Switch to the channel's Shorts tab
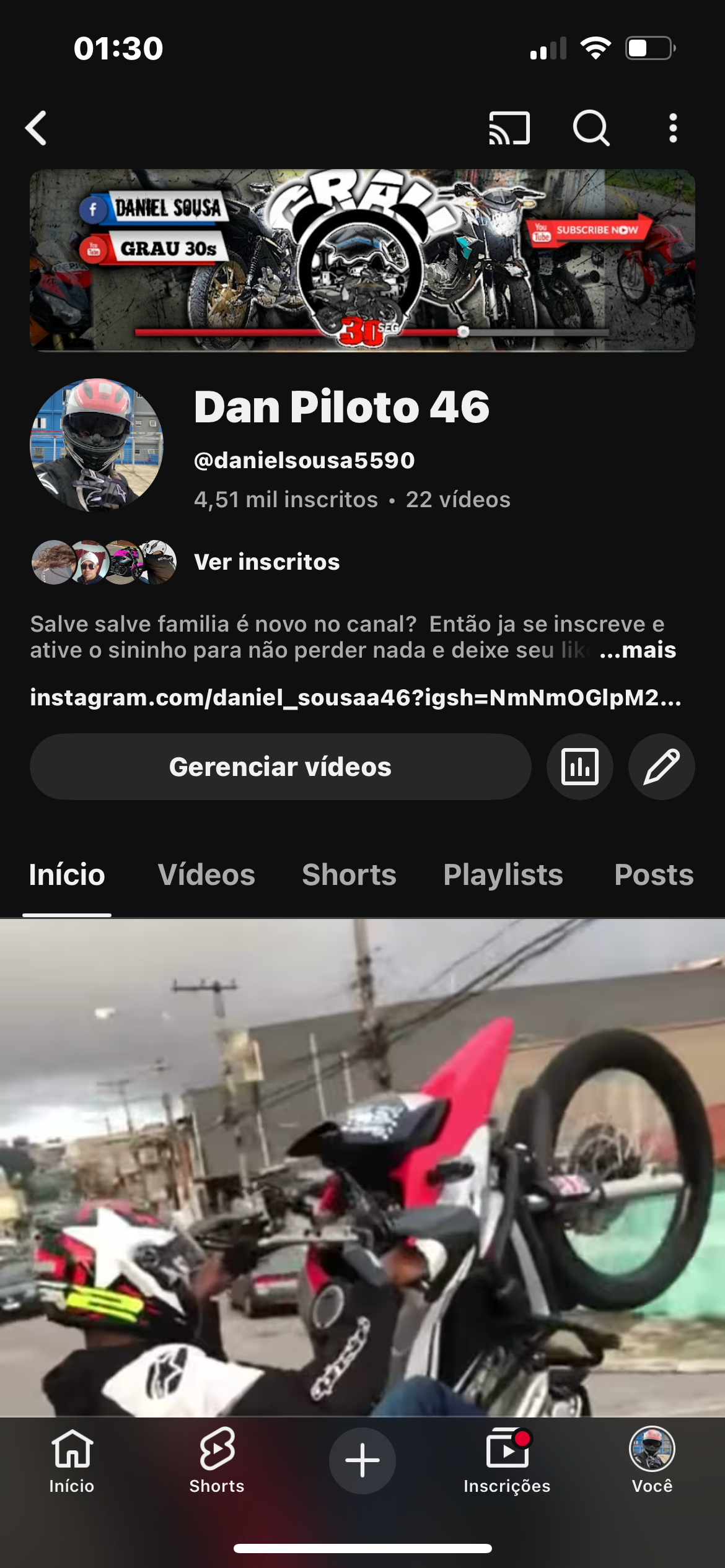Image resolution: width=725 pixels, height=1568 pixels. (349, 875)
